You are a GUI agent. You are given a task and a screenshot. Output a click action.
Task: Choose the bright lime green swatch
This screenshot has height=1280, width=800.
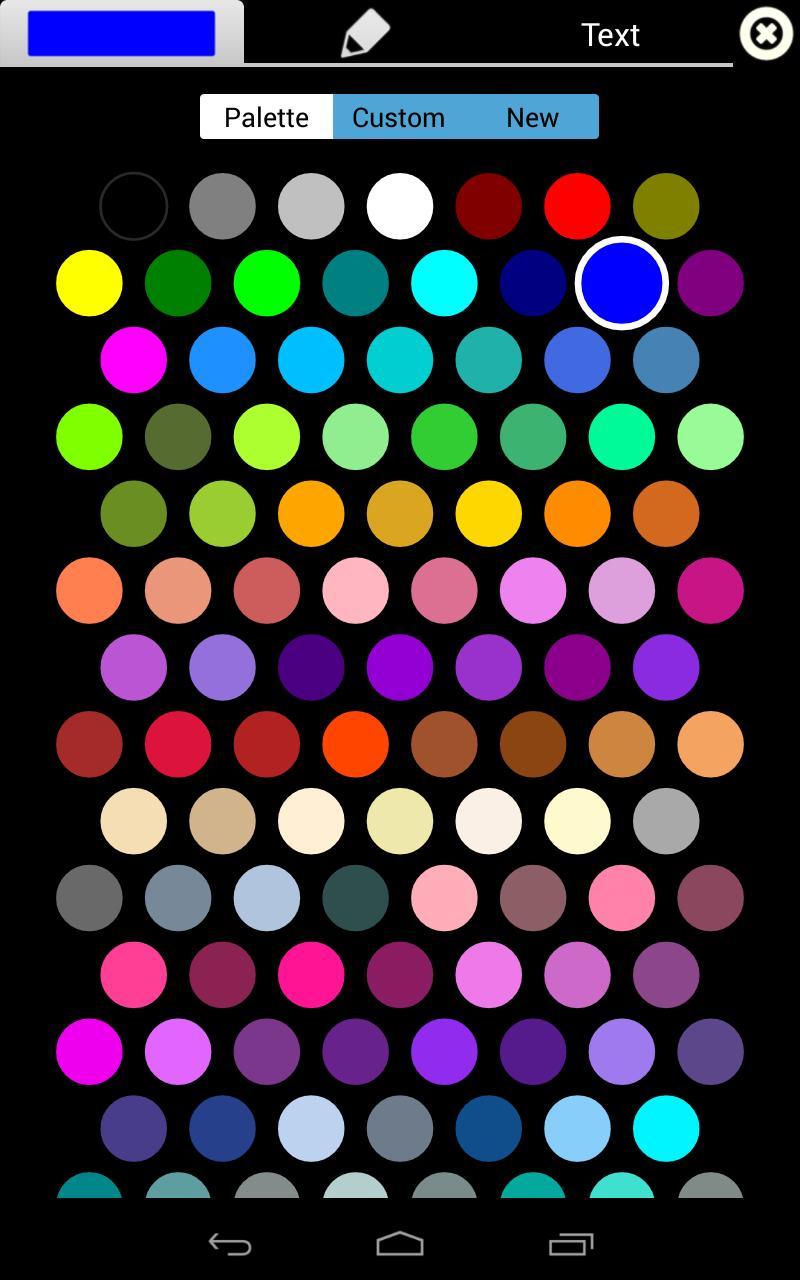pyautogui.click(x=266, y=283)
